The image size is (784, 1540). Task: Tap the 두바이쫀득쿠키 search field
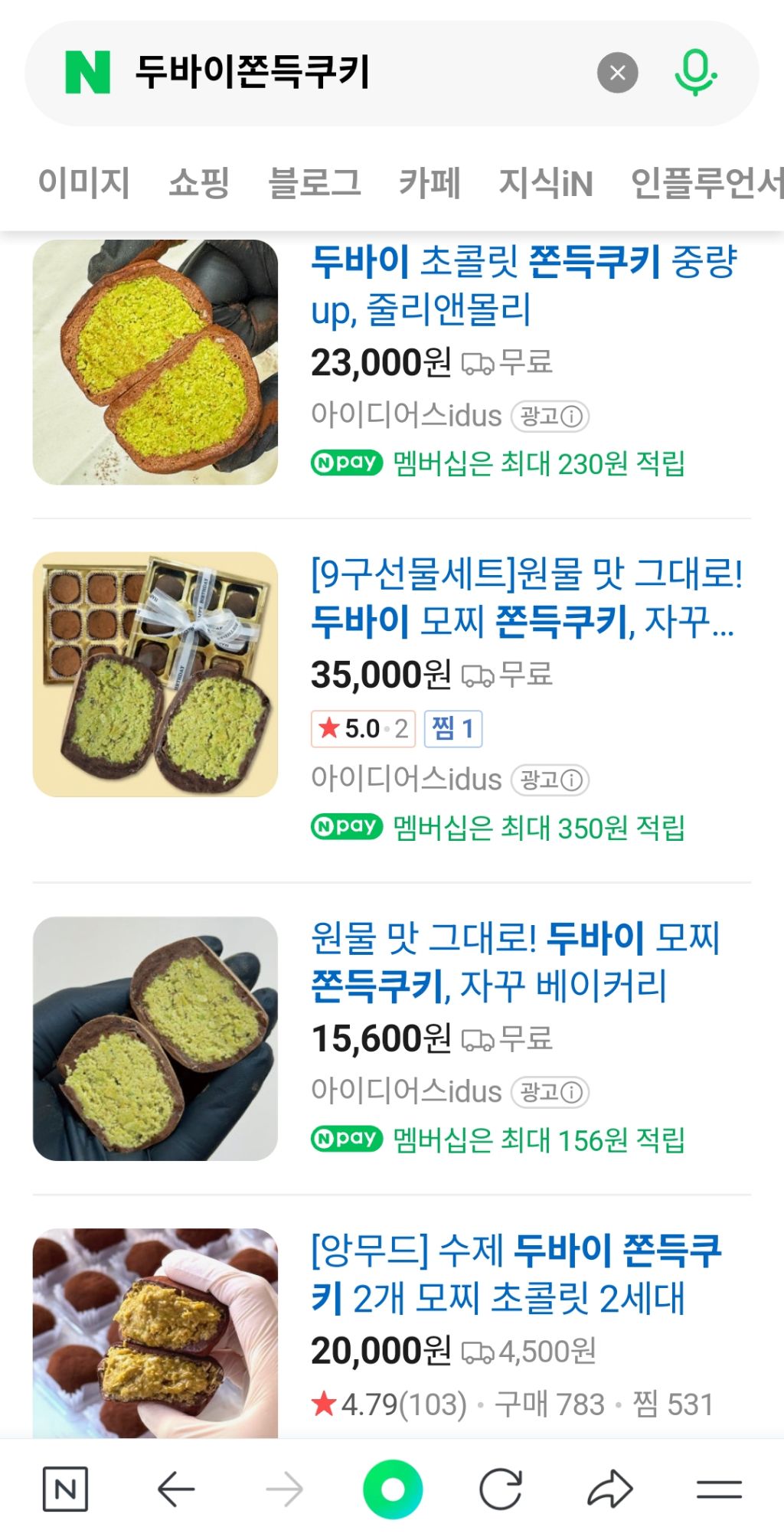345,73
